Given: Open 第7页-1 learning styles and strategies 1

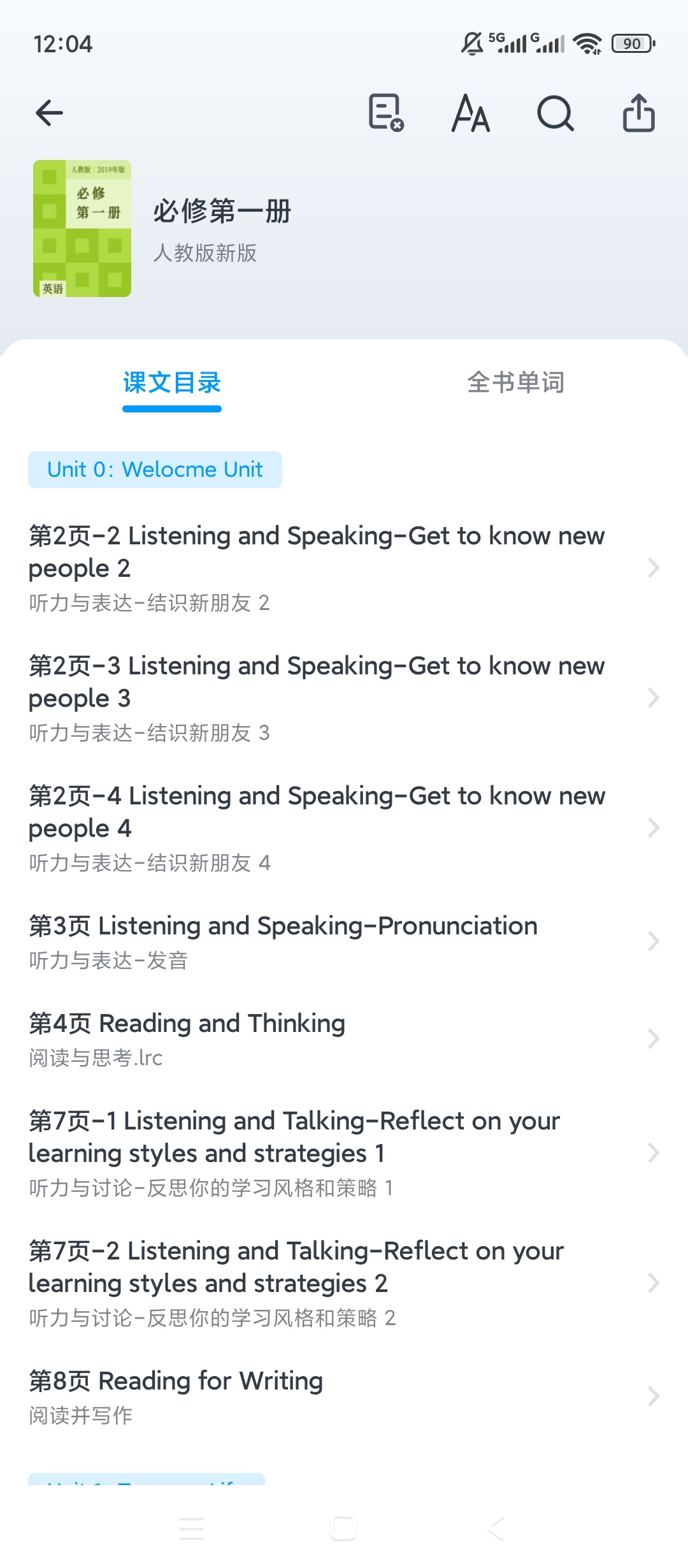Looking at the screenshot, I should [344, 1153].
